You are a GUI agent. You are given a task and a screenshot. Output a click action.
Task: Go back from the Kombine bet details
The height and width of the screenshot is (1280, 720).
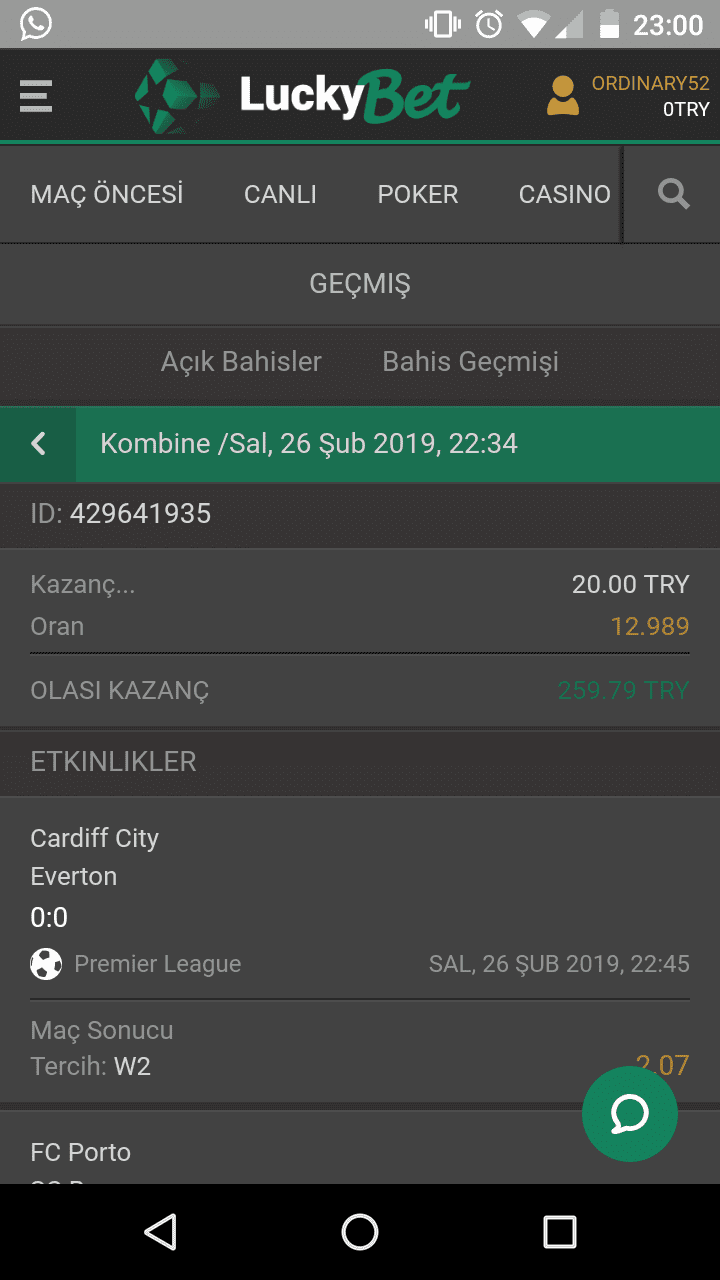click(x=38, y=444)
